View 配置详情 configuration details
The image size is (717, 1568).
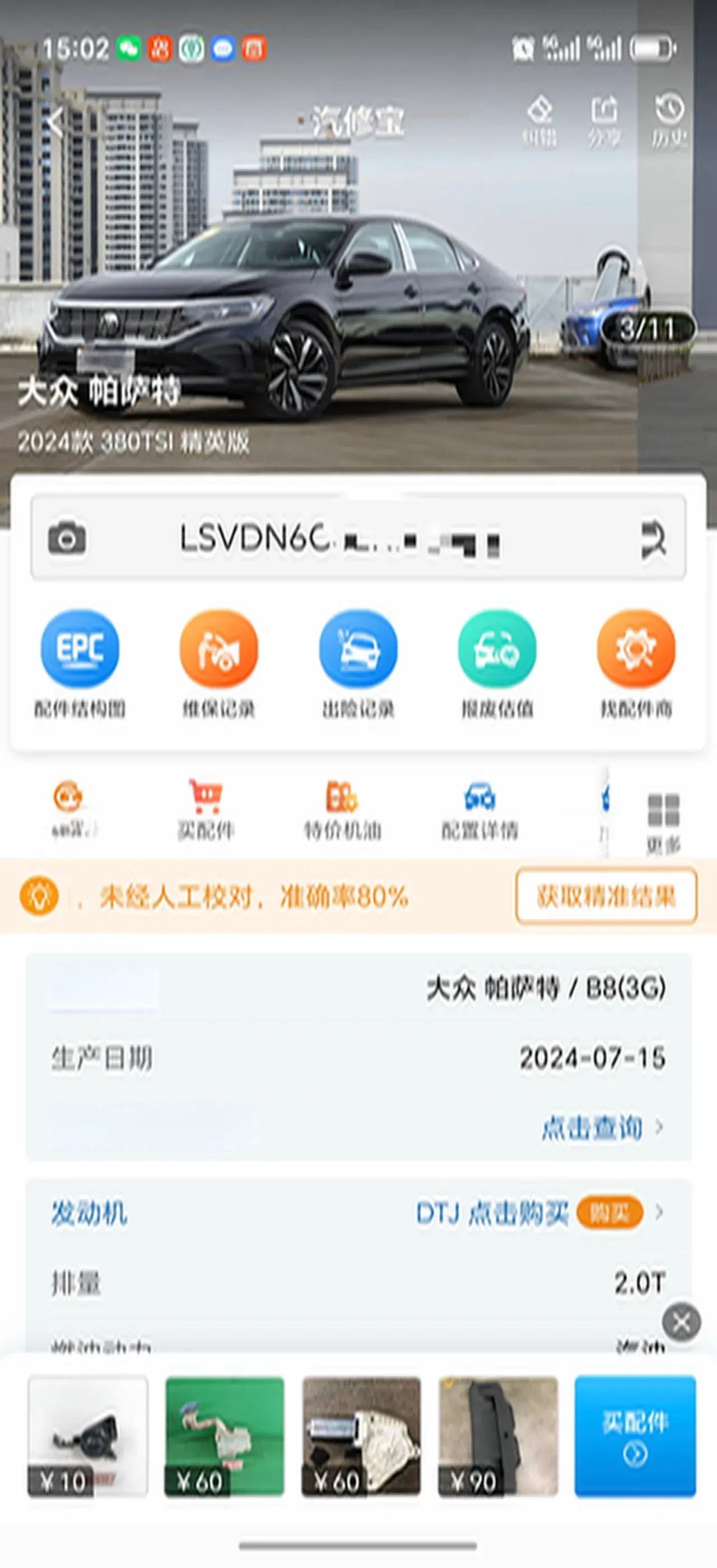click(479, 811)
